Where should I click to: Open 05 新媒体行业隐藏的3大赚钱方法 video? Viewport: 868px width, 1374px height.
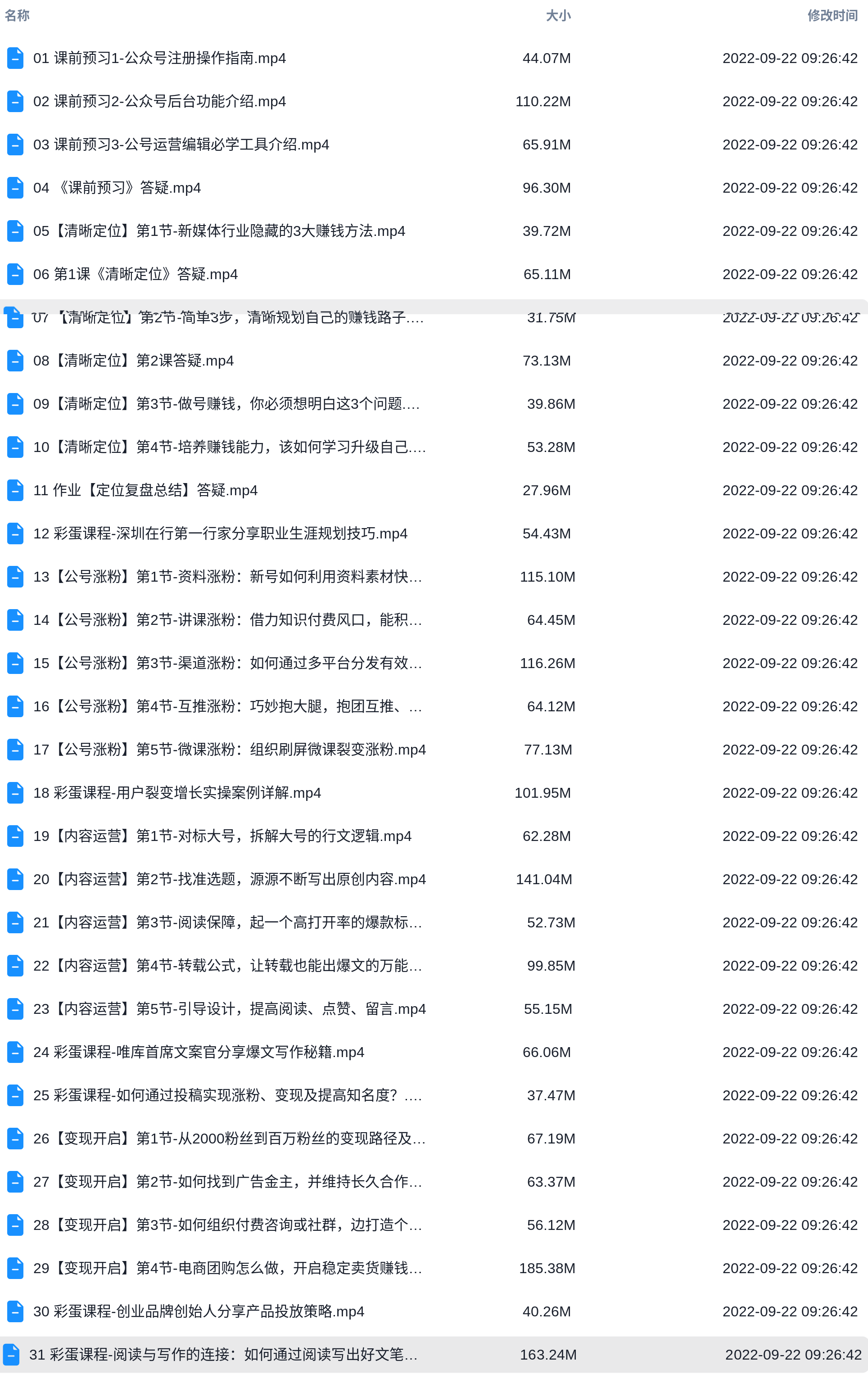click(x=219, y=231)
